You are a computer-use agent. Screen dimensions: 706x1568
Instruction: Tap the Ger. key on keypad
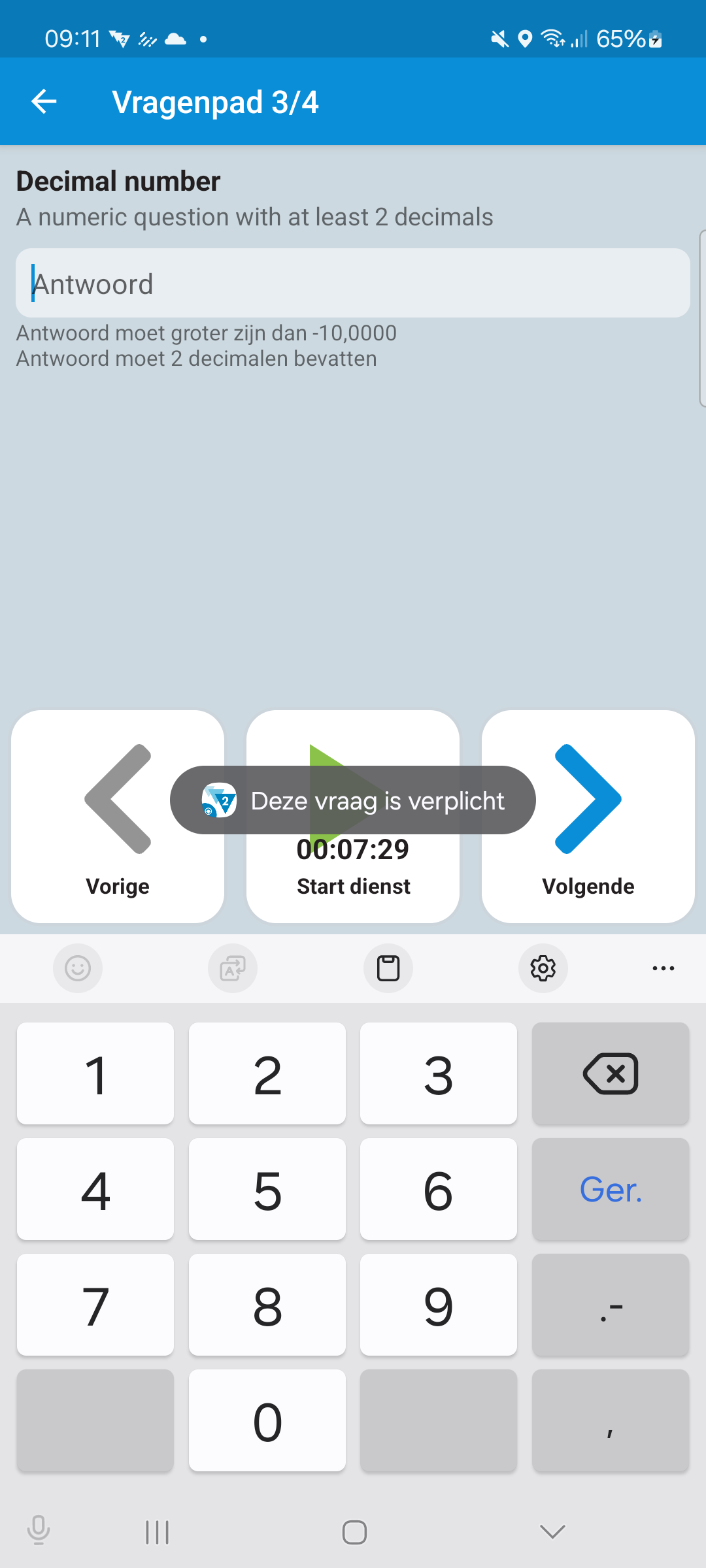[x=610, y=1190]
